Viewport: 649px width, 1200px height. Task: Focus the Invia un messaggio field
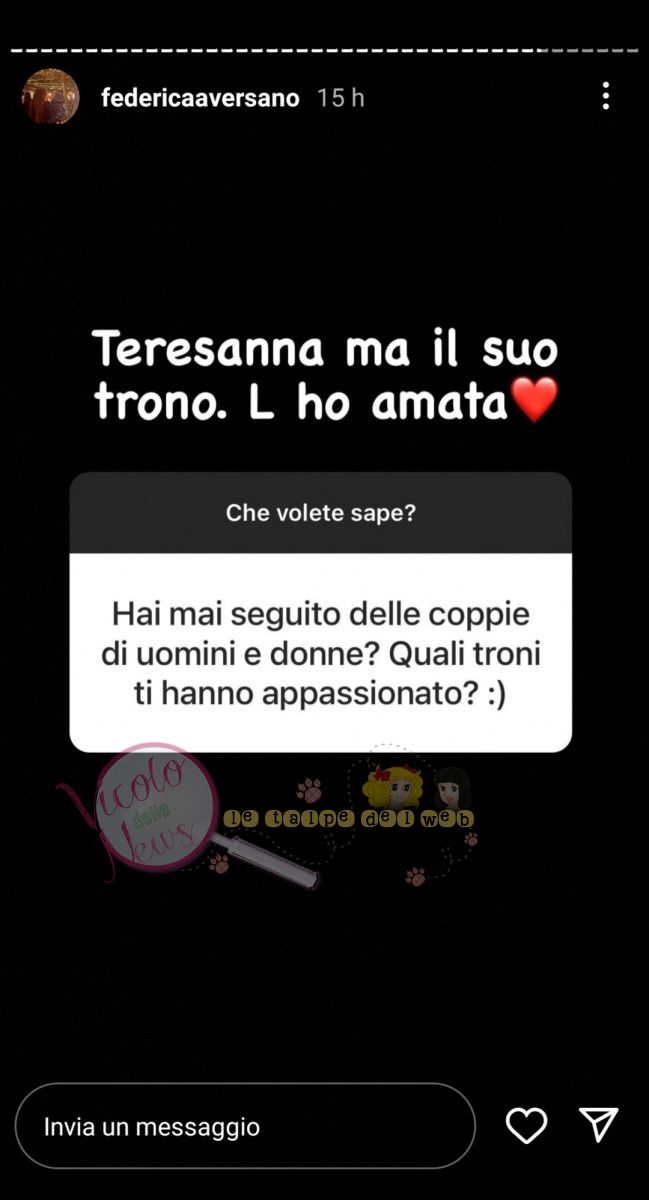pos(244,1126)
